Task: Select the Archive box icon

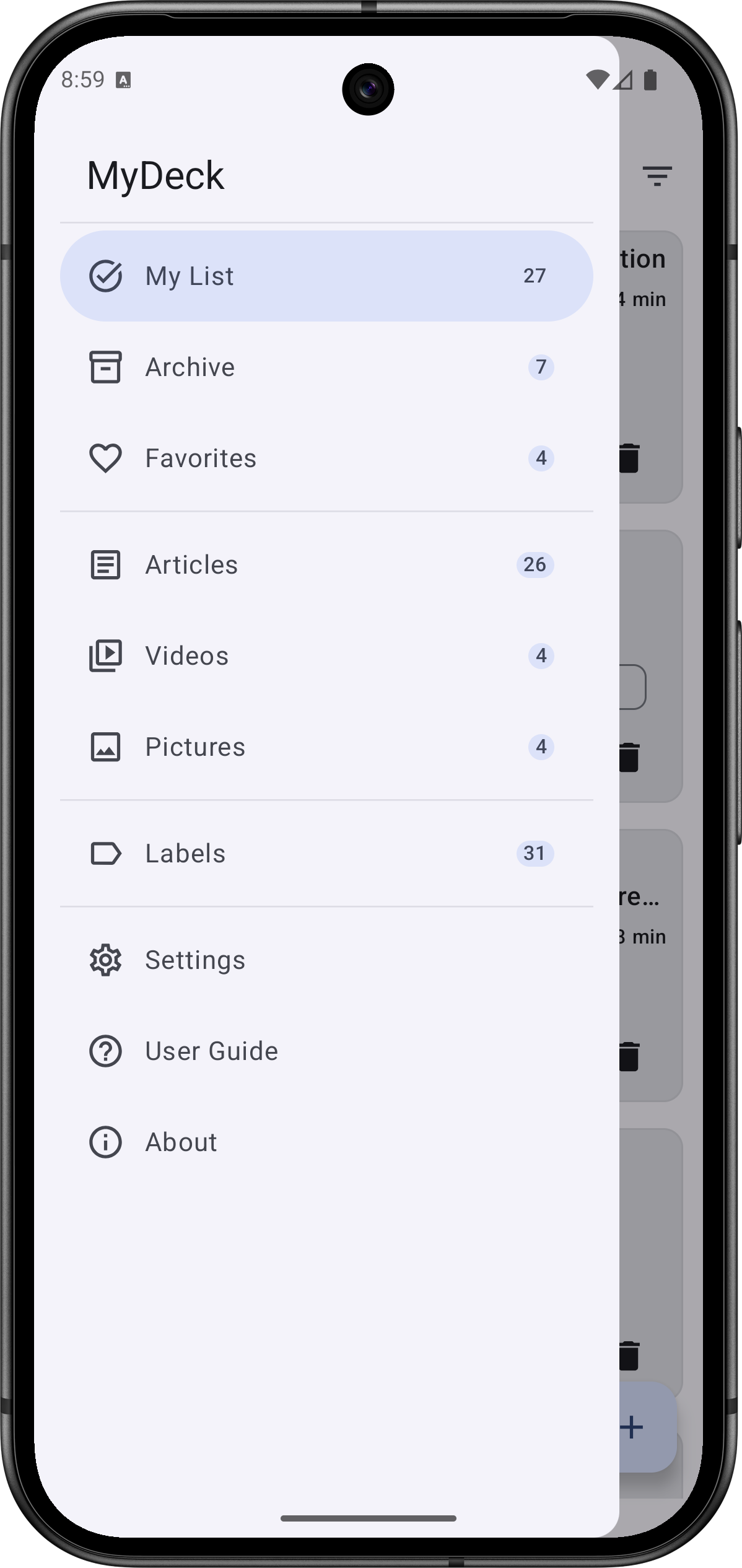Action: (x=105, y=367)
